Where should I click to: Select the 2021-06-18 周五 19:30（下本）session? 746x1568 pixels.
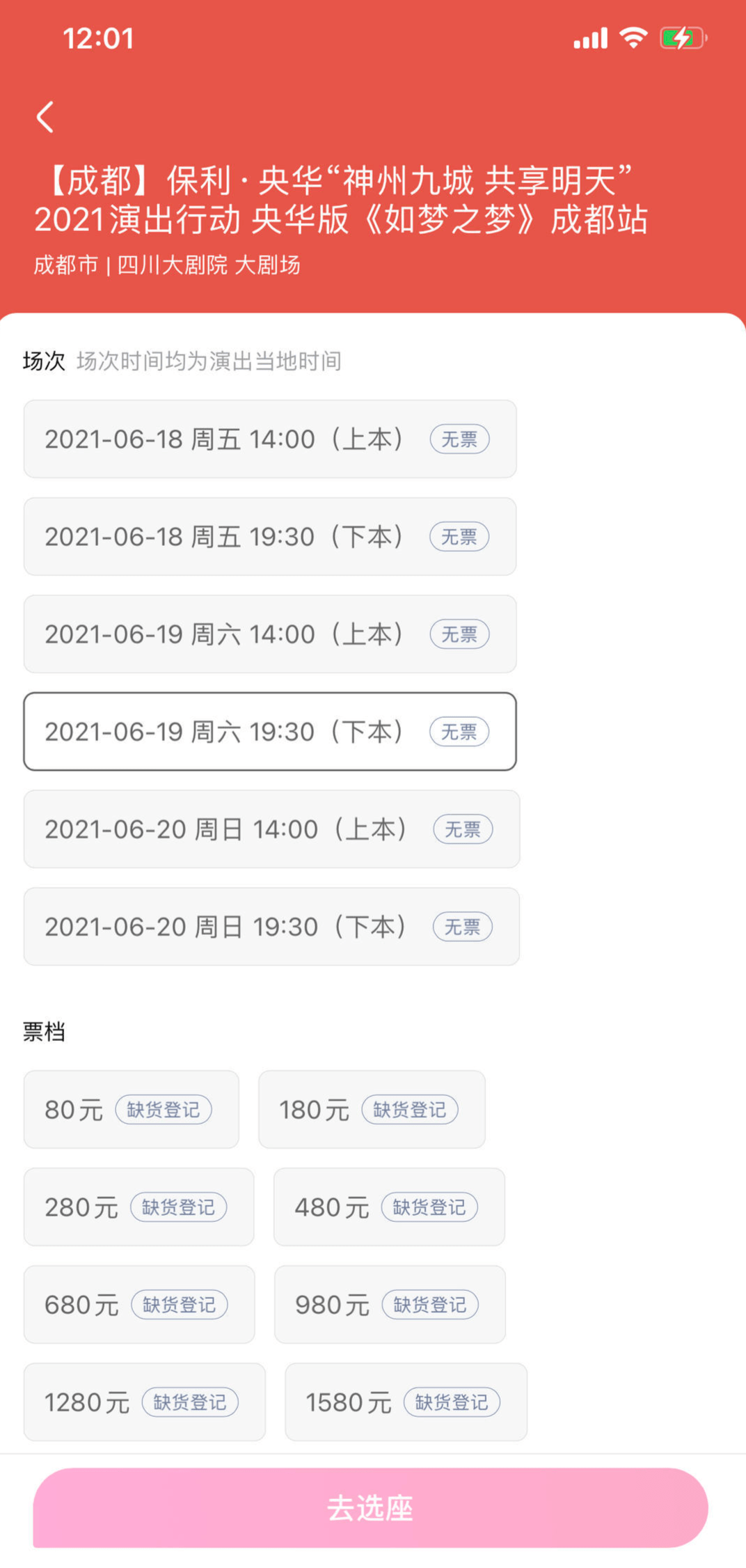(x=270, y=536)
